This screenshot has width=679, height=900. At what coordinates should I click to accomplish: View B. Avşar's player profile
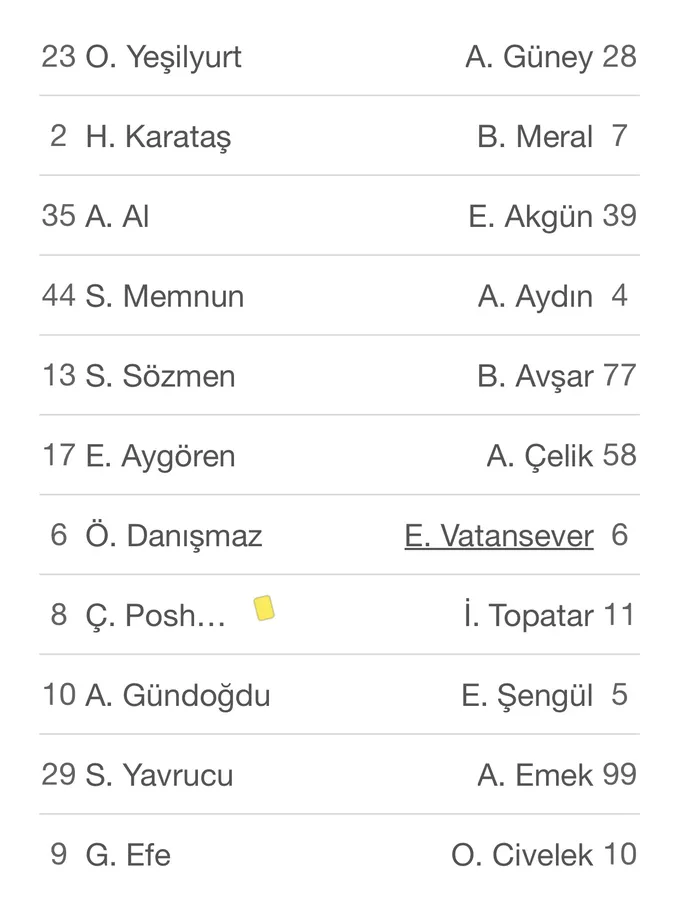pos(534,377)
